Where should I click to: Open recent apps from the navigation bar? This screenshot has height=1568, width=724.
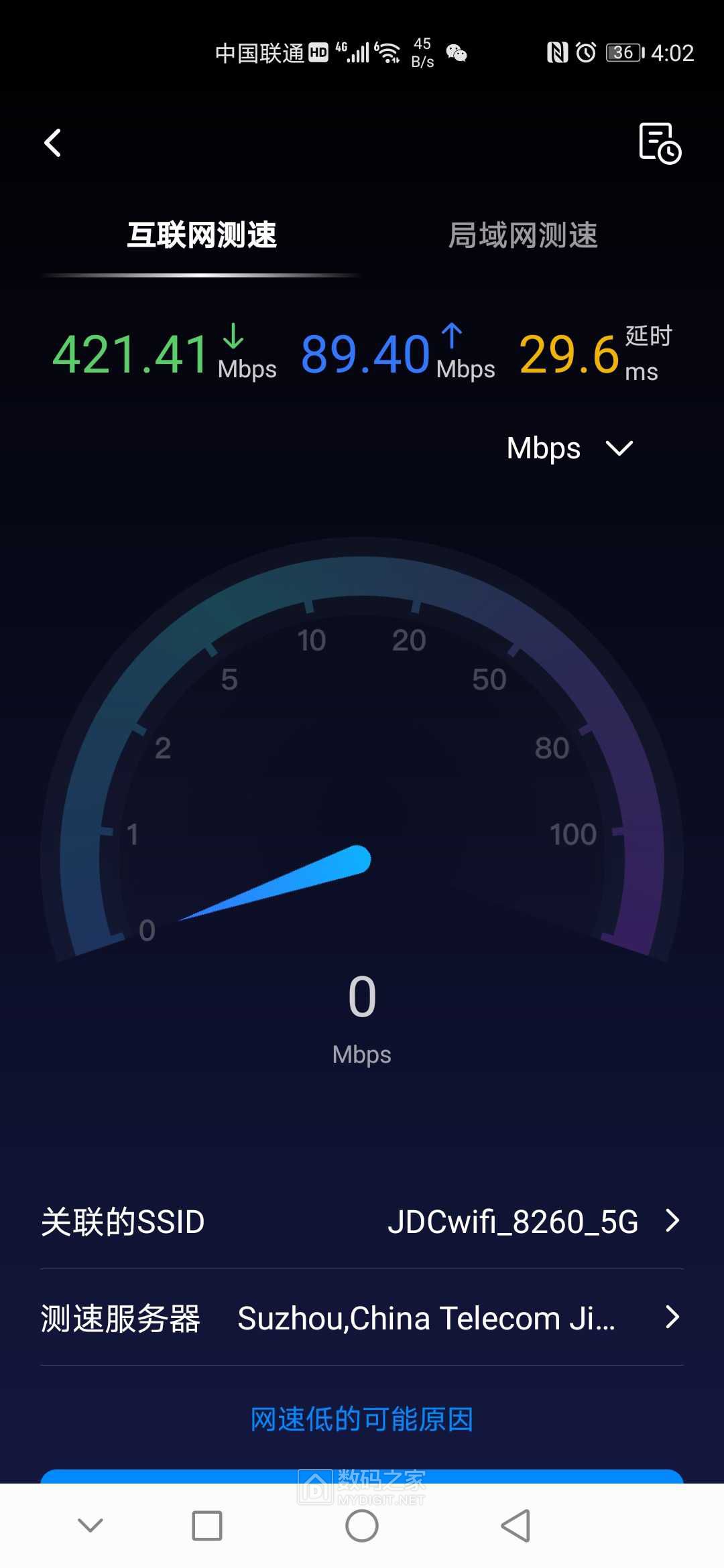click(206, 1526)
